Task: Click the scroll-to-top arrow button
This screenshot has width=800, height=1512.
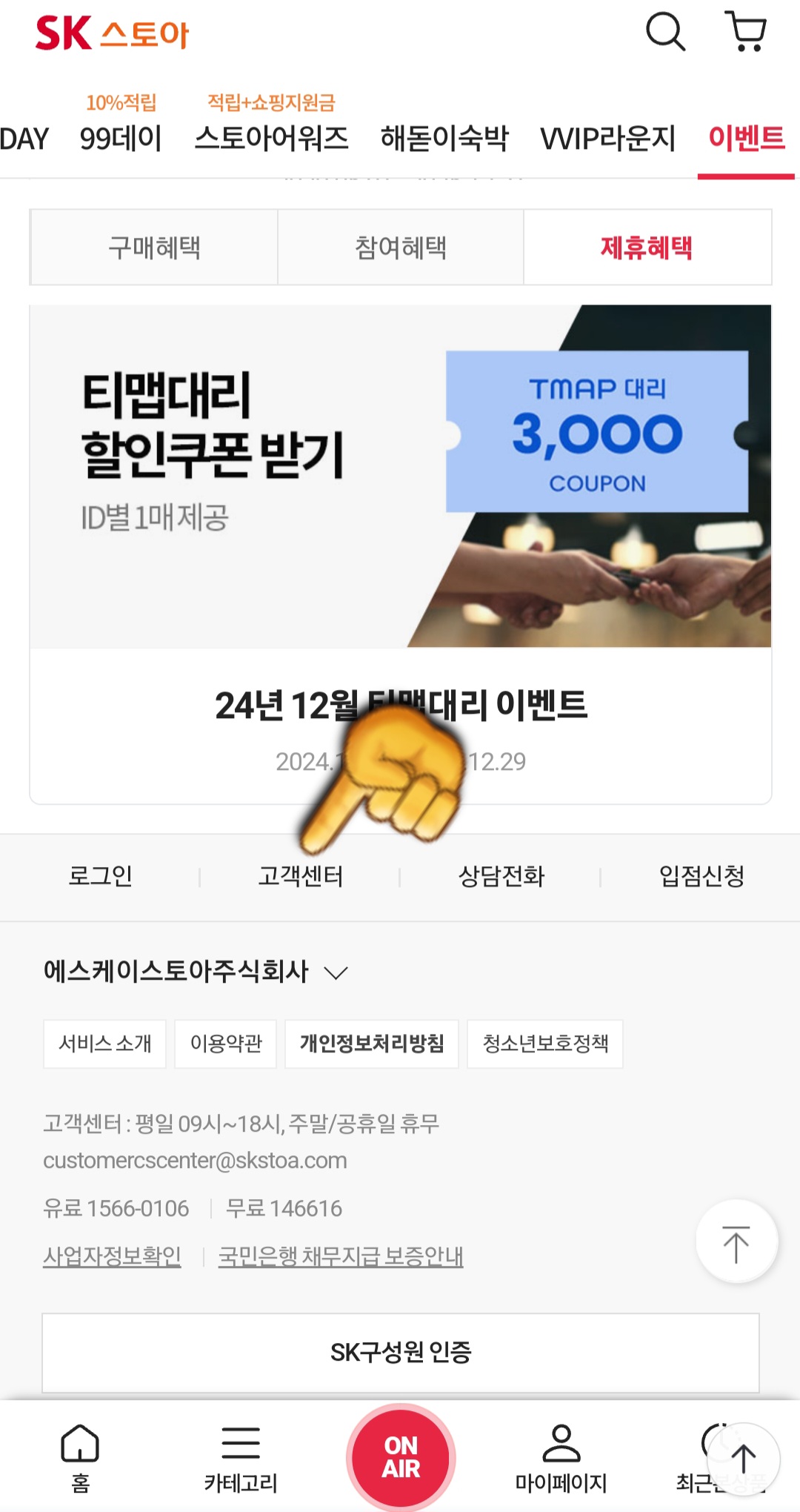Action: 736,1241
